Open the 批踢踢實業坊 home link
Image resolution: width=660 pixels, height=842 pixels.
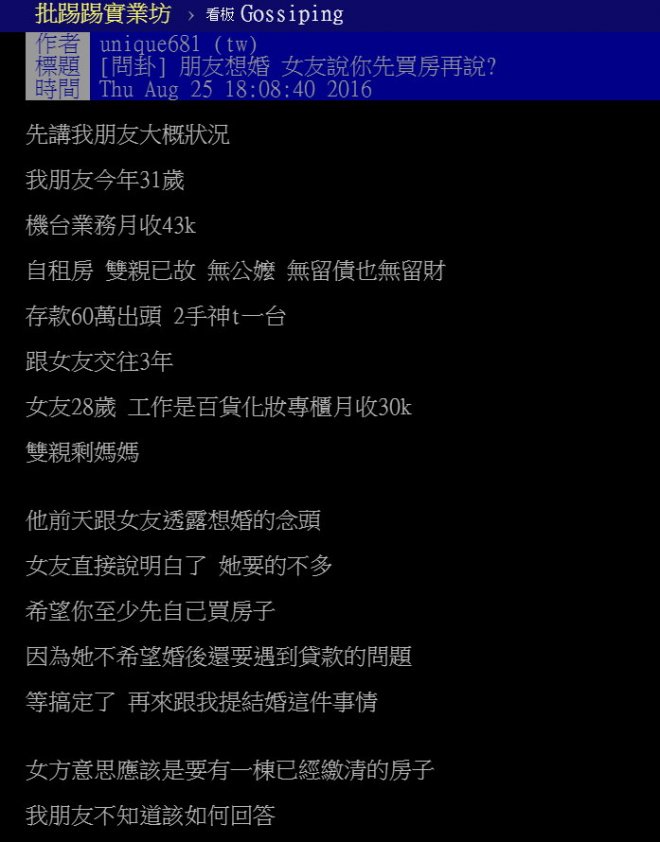coord(103,14)
